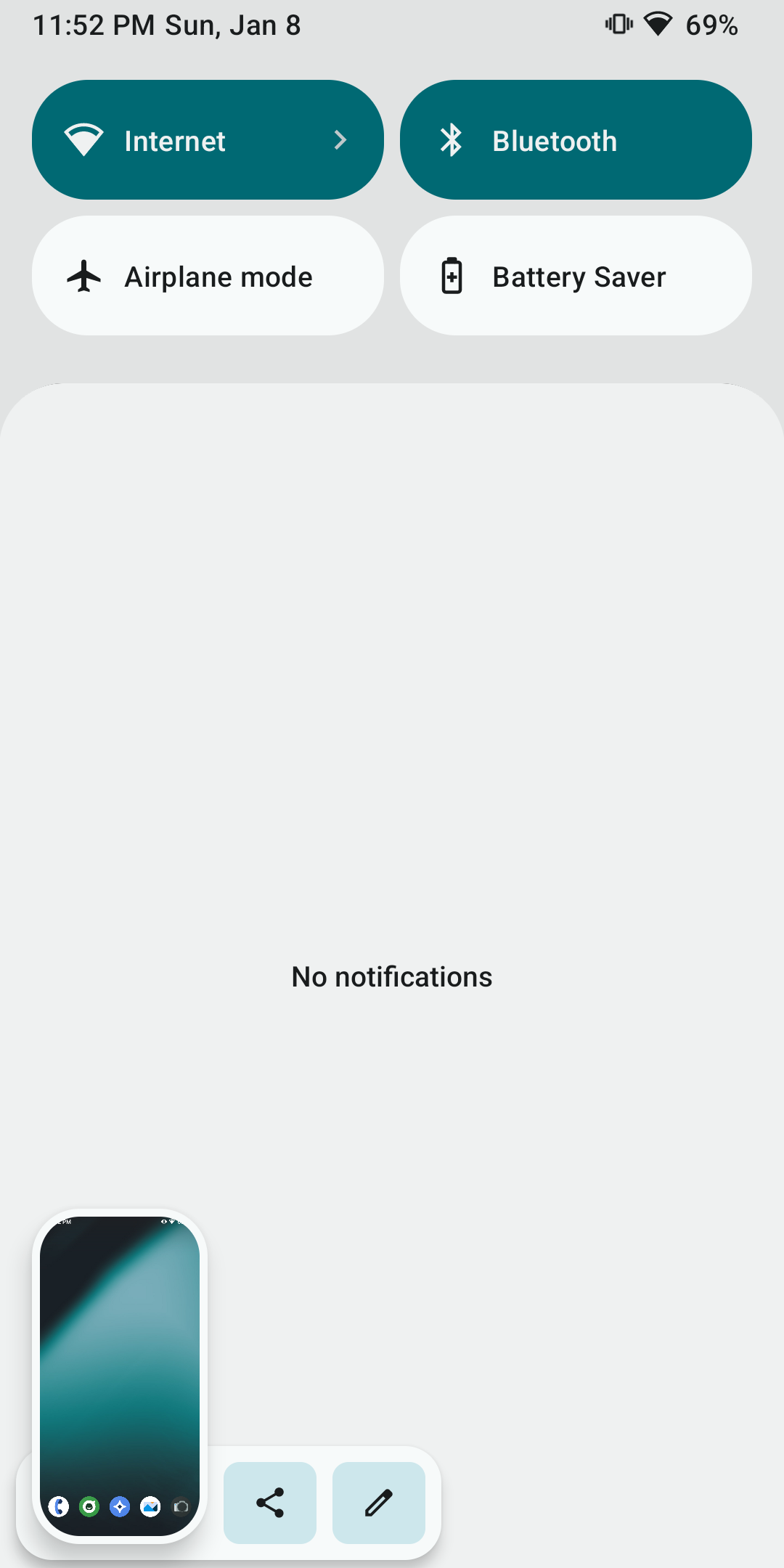Open the clock by tapping the date display
Screen dimensions: 784x1568
[x=167, y=24]
